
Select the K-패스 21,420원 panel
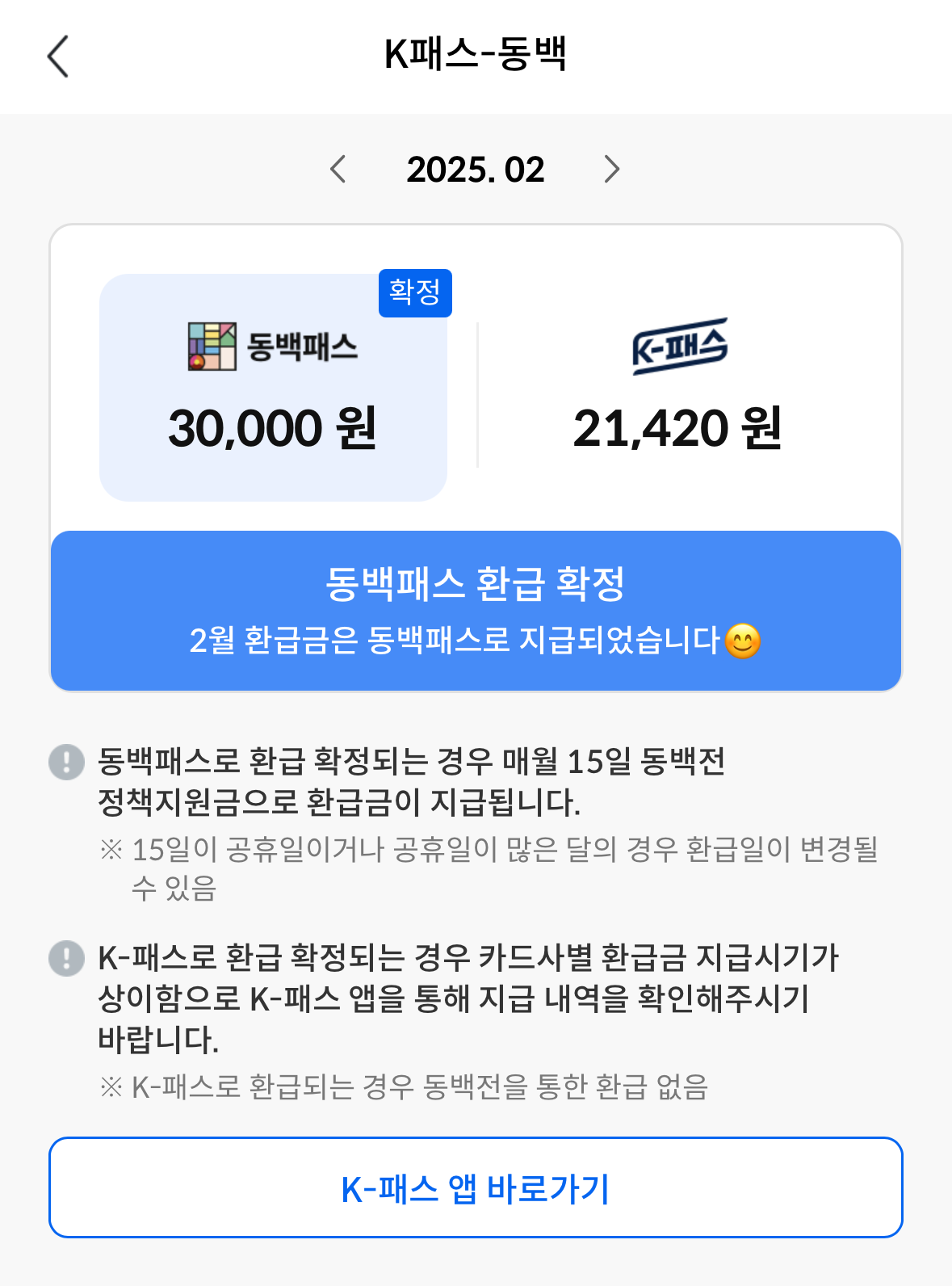click(x=682, y=388)
